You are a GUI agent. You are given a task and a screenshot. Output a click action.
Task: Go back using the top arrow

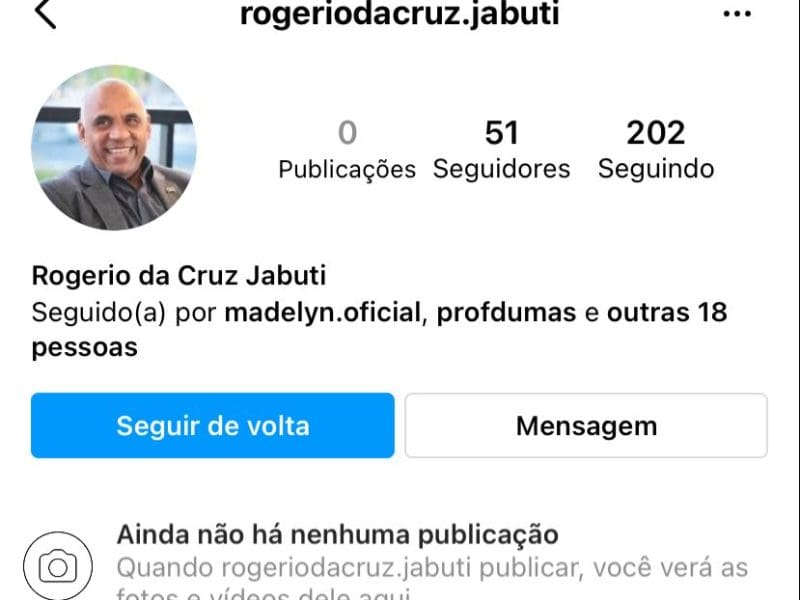(x=45, y=14)
